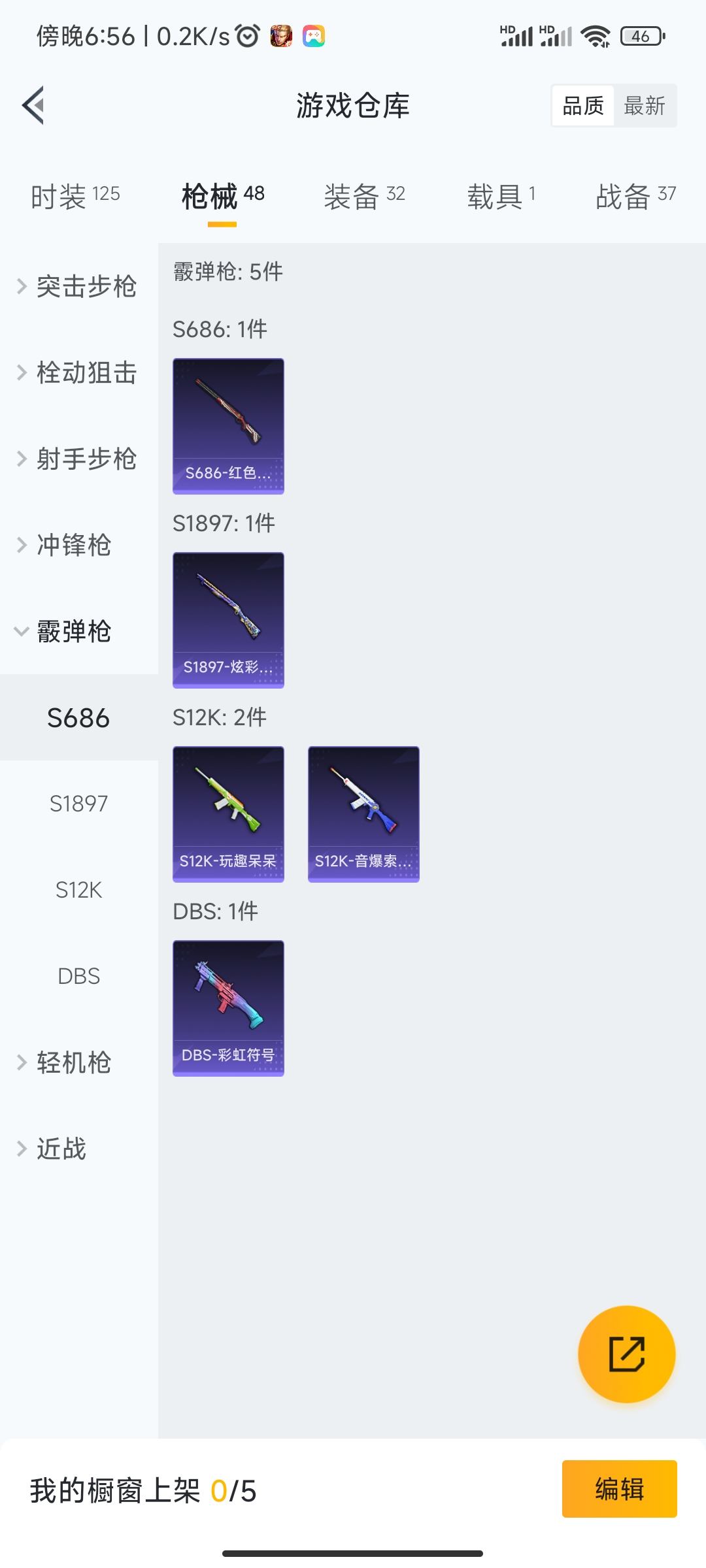
Task: Select S1897 in the sidebar
Action: point(78,804)
